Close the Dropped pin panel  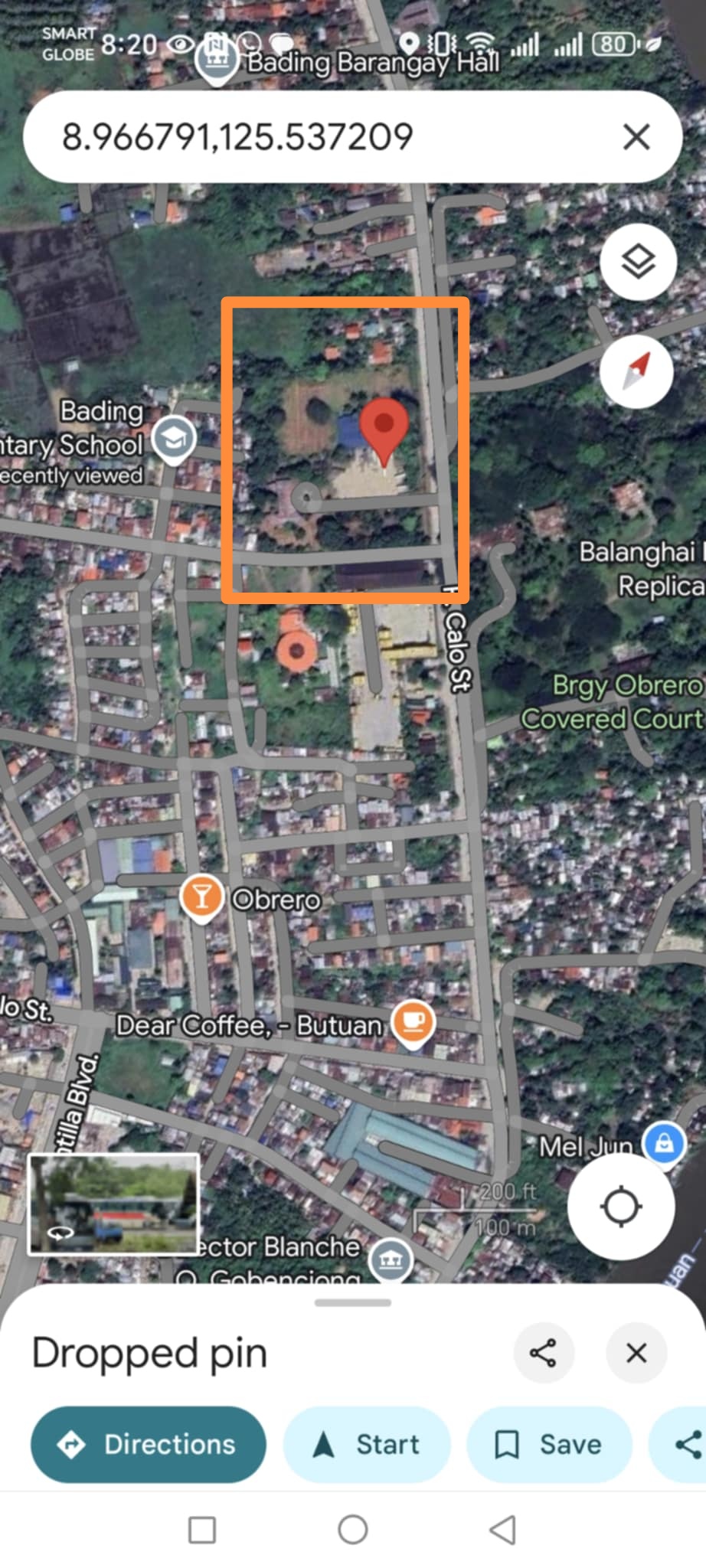(x=636, y=1353)
